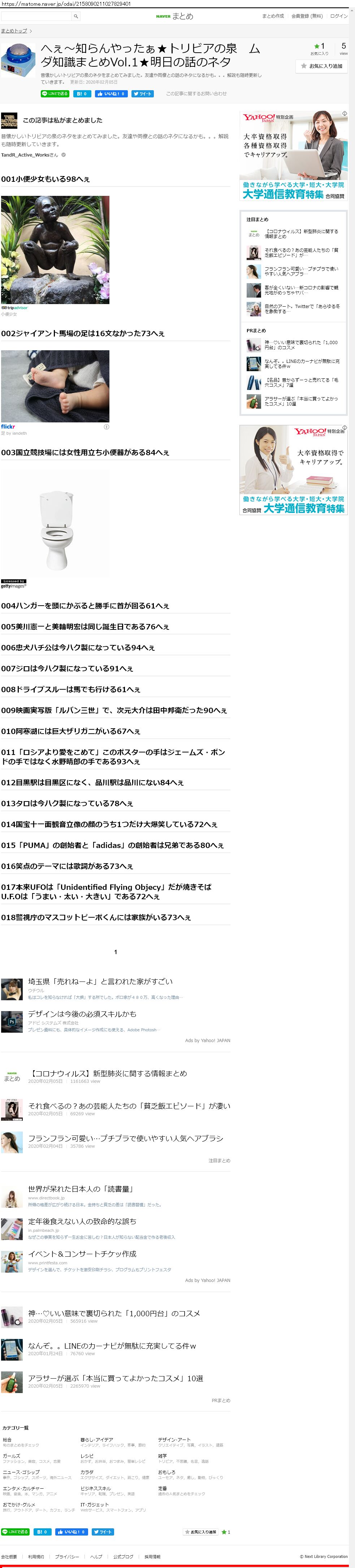The image size is (355, 1568).
Task: Open sidebar item 【コロナウィルス】新型肺炎に関する情報まとめ
Action: tap(301, 234)
